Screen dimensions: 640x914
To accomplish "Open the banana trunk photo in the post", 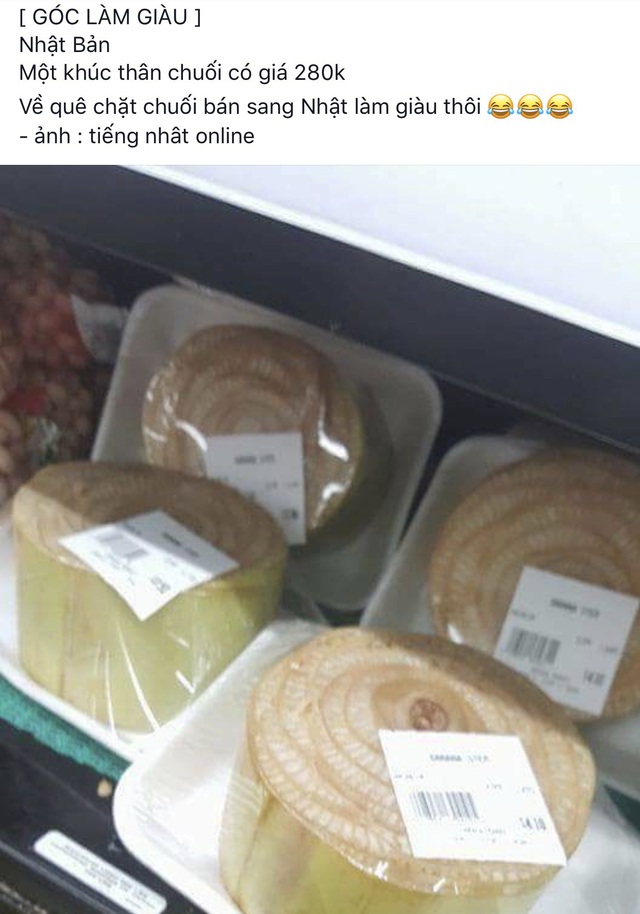I will (320, 540).
